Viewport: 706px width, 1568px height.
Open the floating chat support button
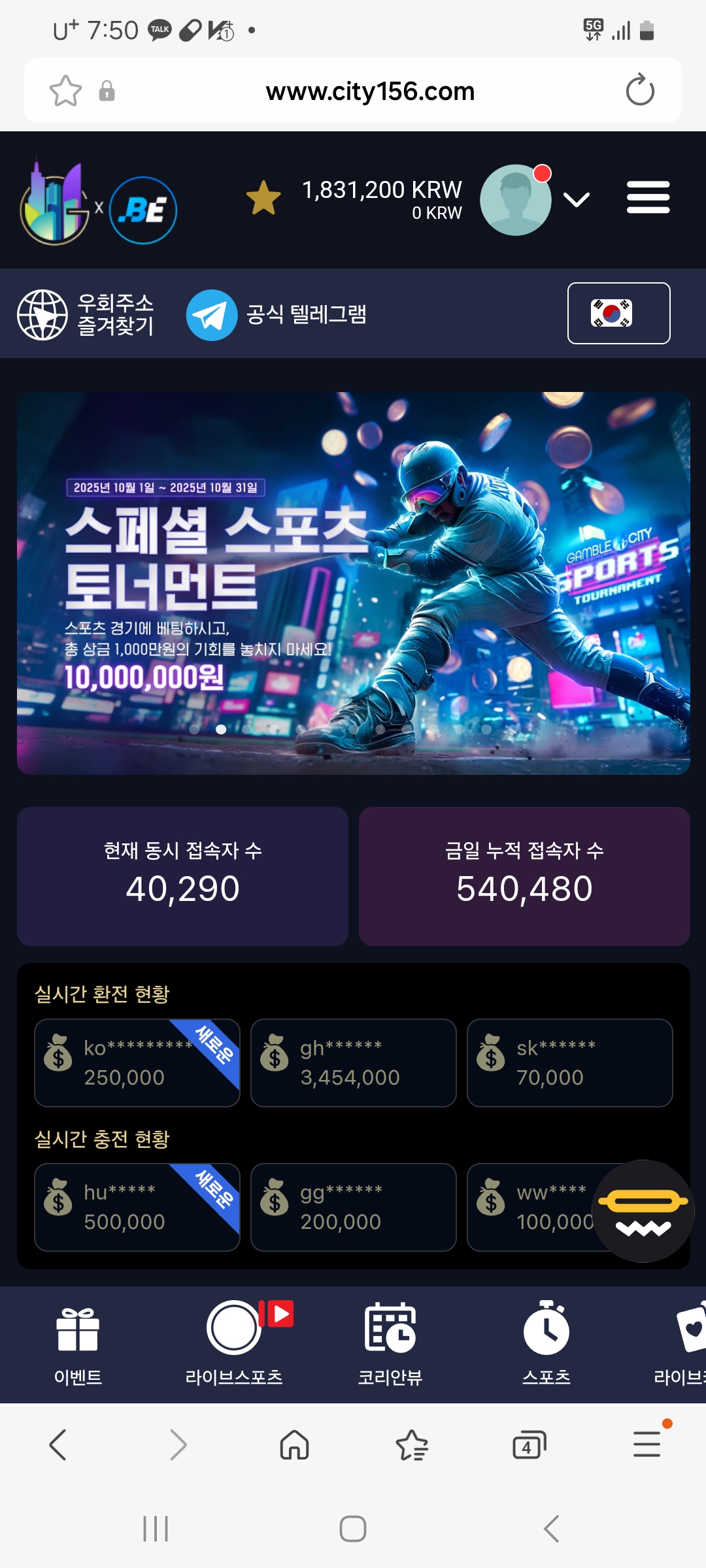(x=643, y=1211)
